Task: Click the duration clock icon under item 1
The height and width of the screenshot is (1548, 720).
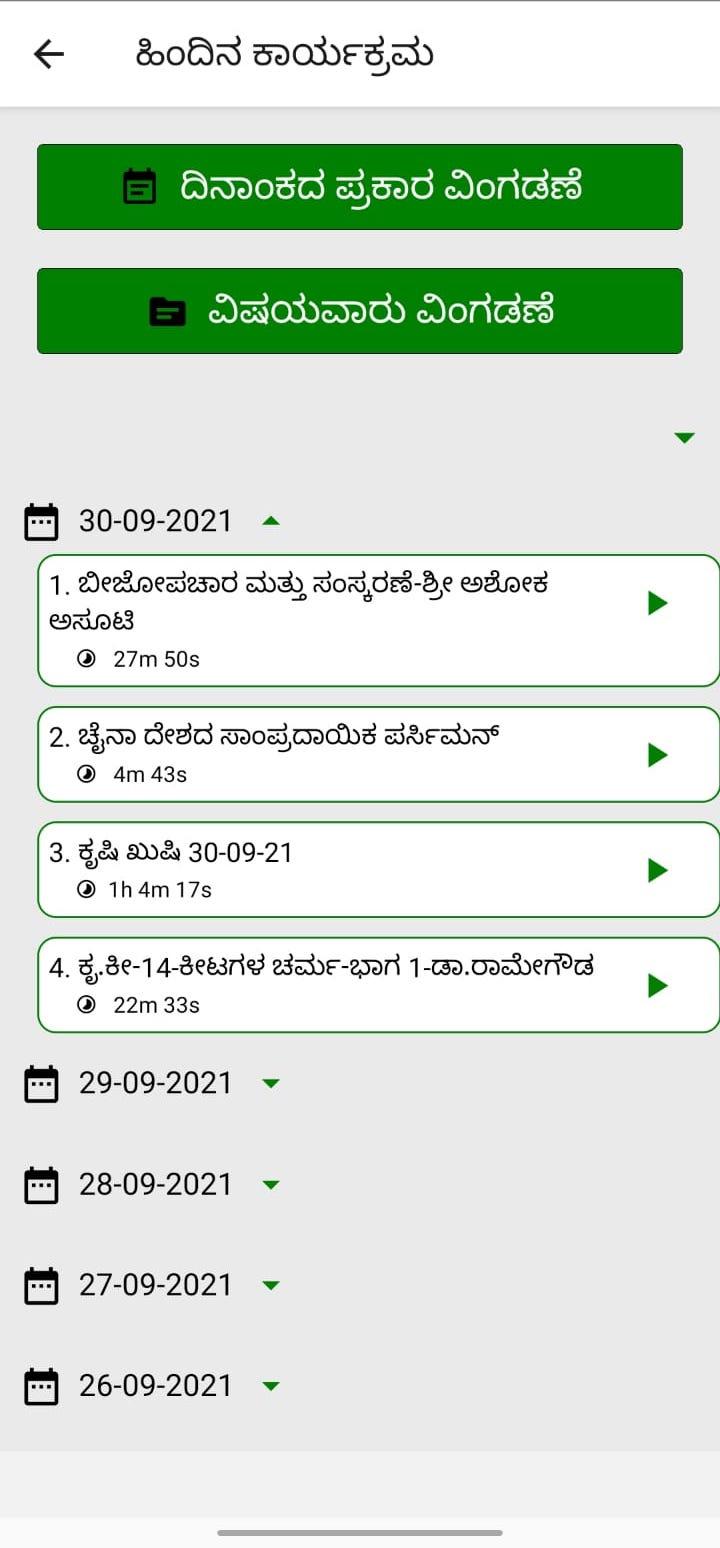Action: click(87, 657)
